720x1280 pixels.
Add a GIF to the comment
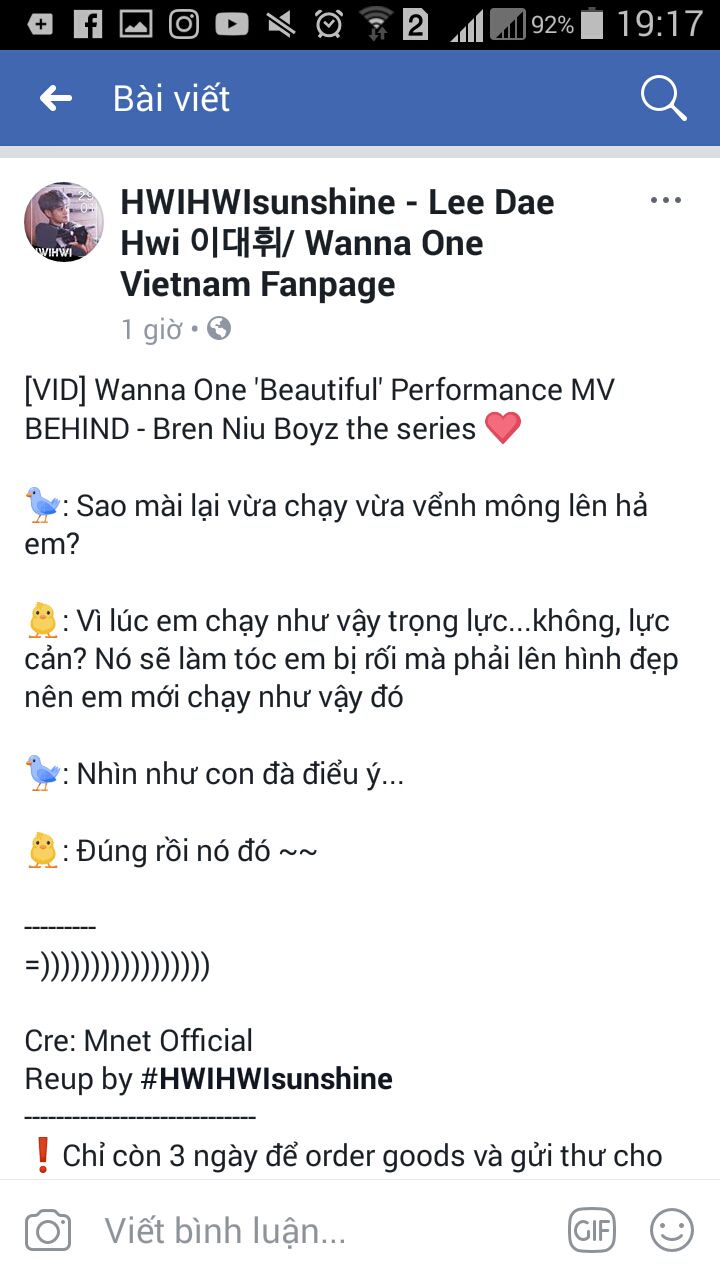[591, 1230]
